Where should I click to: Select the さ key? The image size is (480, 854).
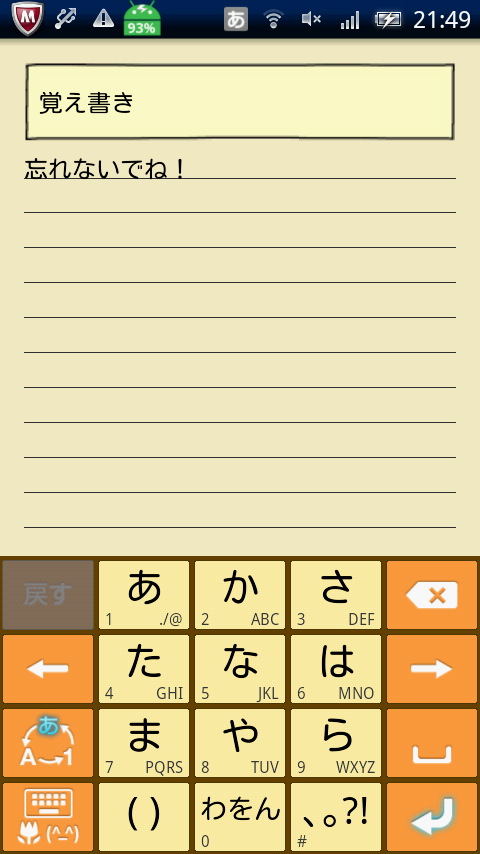click(x=336, y=595)
